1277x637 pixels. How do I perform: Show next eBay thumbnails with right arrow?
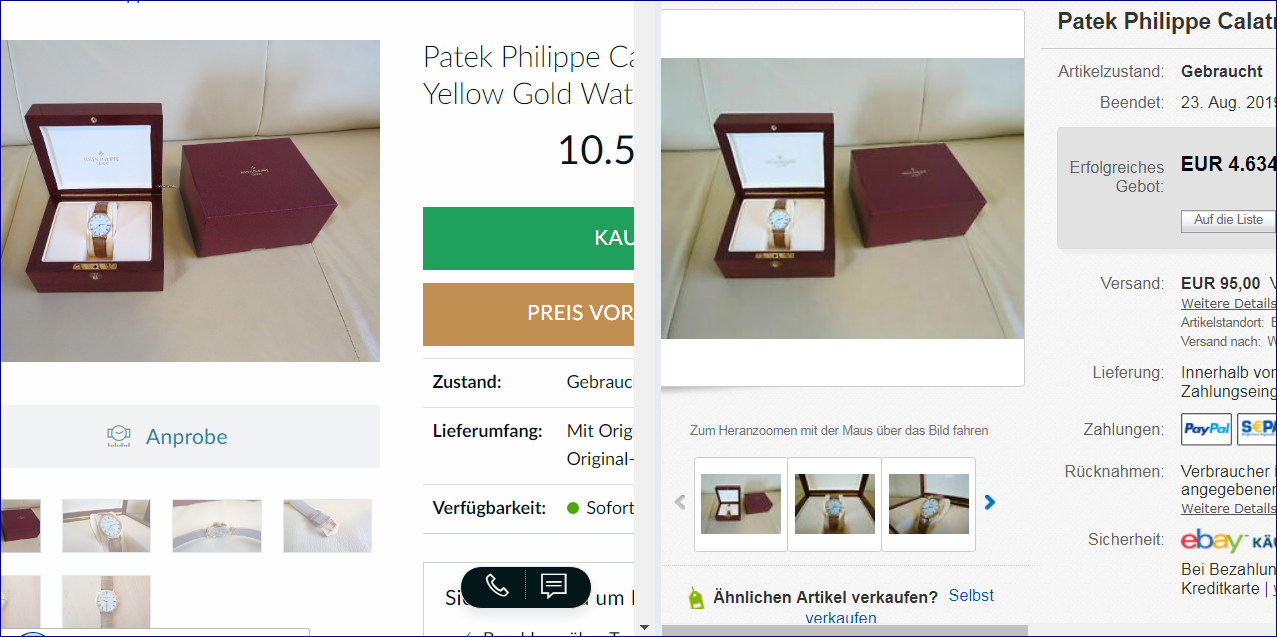(990, 502)
